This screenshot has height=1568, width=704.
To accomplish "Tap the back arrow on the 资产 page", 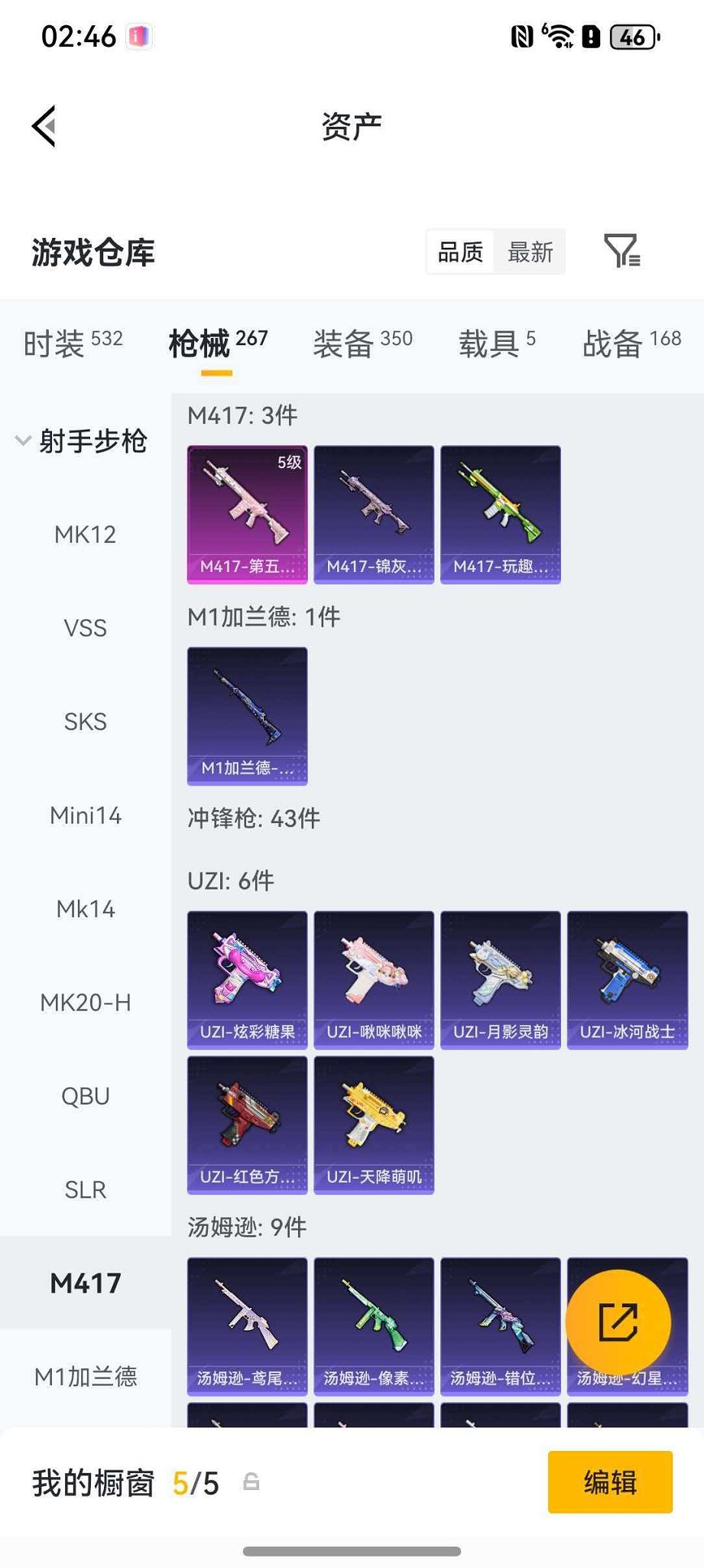I will pos(44,125).
